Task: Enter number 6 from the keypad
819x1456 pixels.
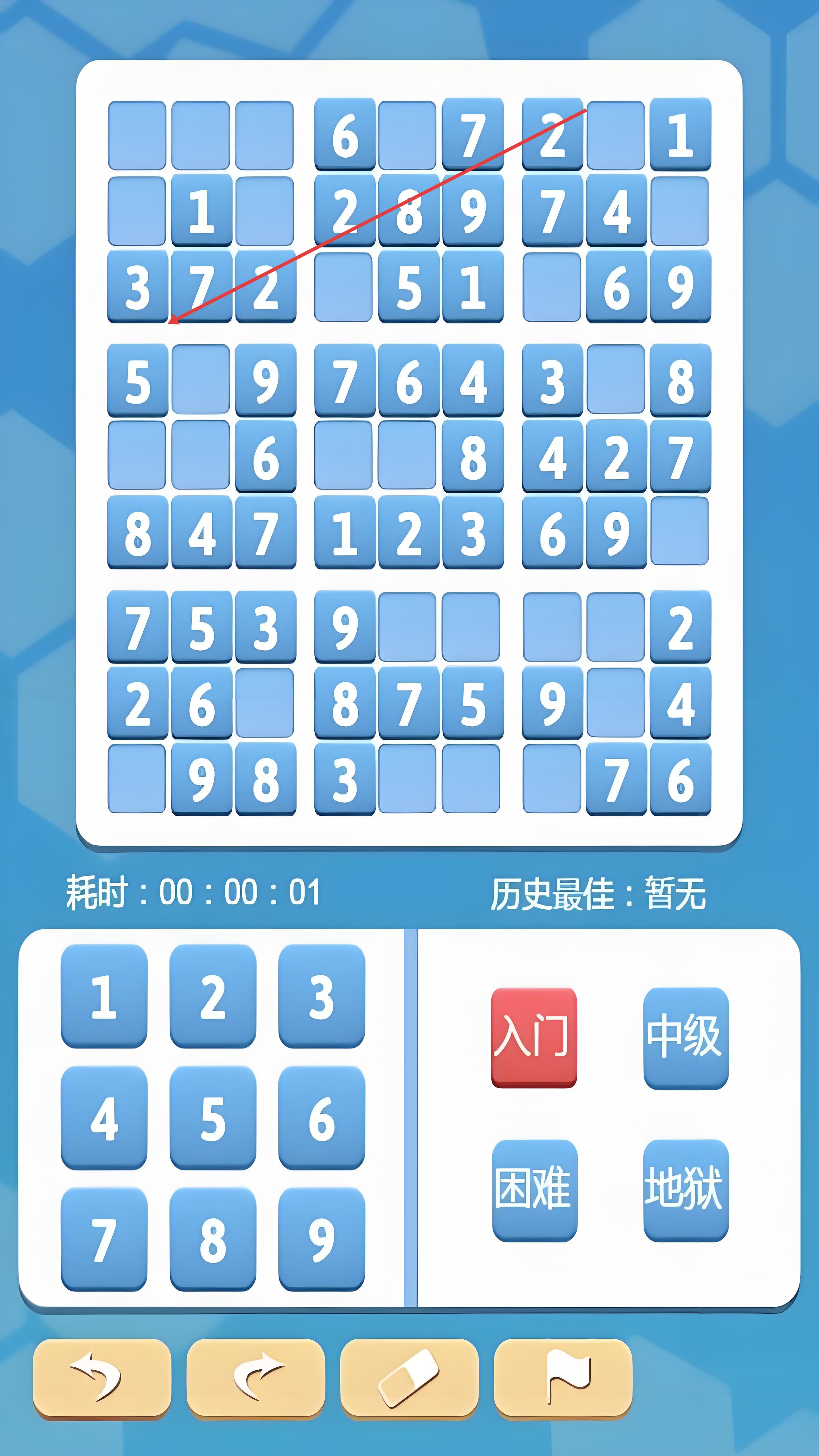Action: (321, 1118)
